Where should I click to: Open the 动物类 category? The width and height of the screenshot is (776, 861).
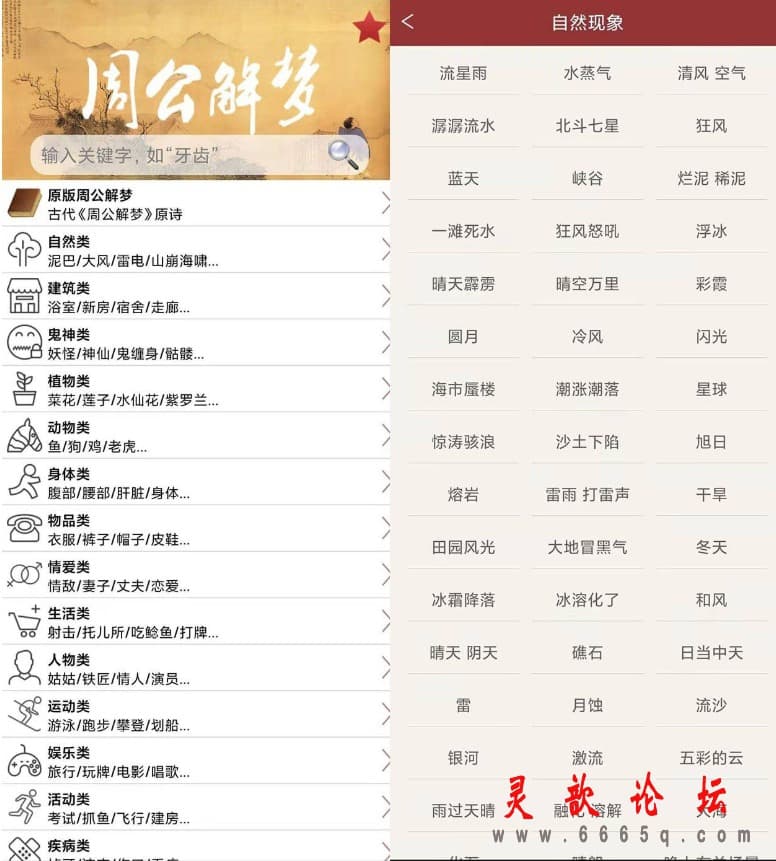[x=195, y=436]
